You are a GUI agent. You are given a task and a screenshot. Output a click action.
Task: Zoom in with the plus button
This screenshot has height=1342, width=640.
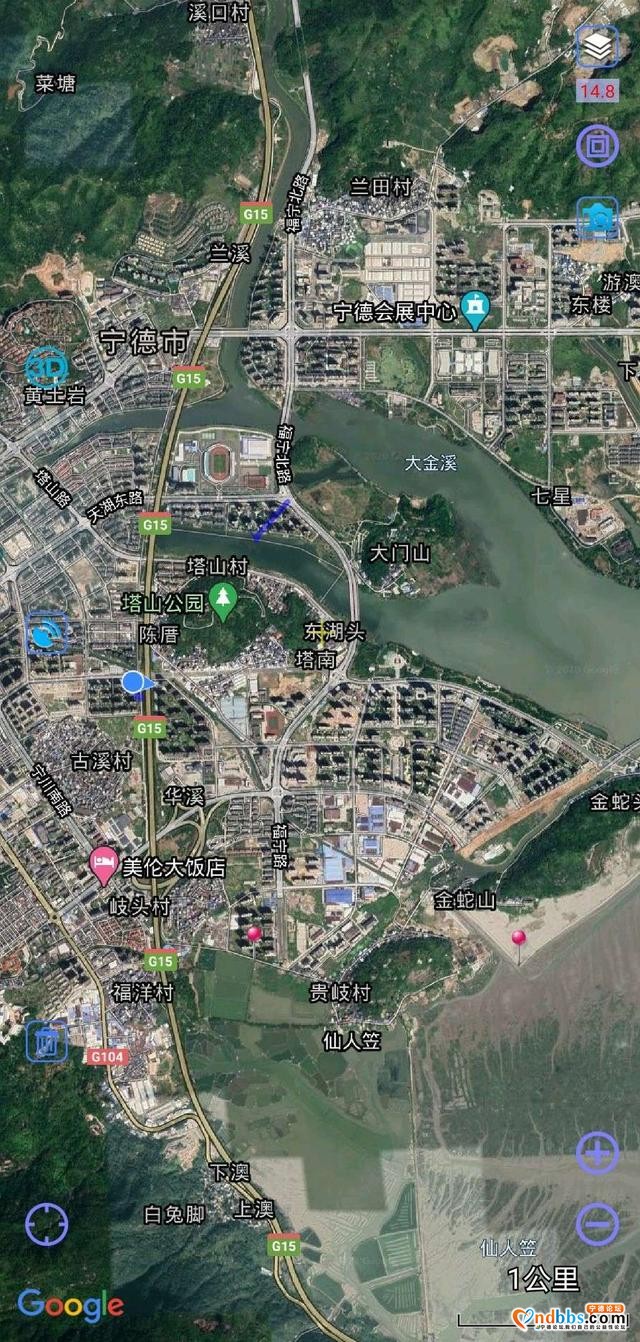click(x=597, y=1154)
